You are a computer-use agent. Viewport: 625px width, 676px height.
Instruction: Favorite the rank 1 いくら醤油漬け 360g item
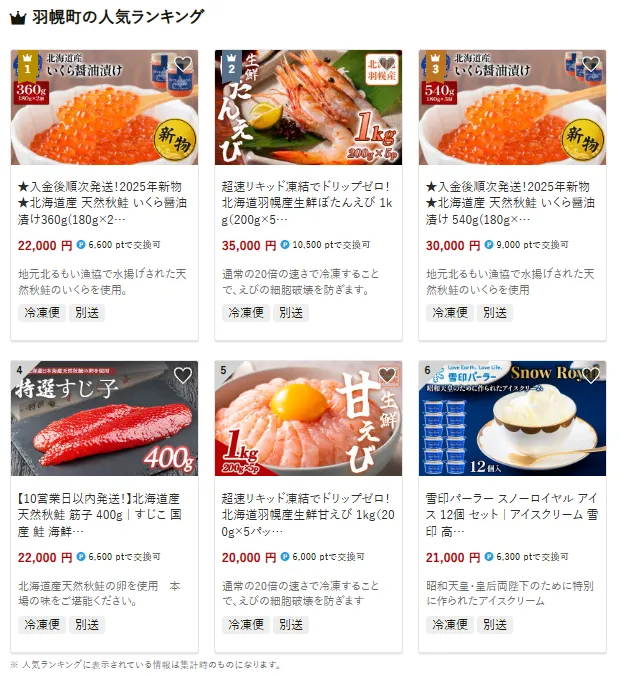182,64
